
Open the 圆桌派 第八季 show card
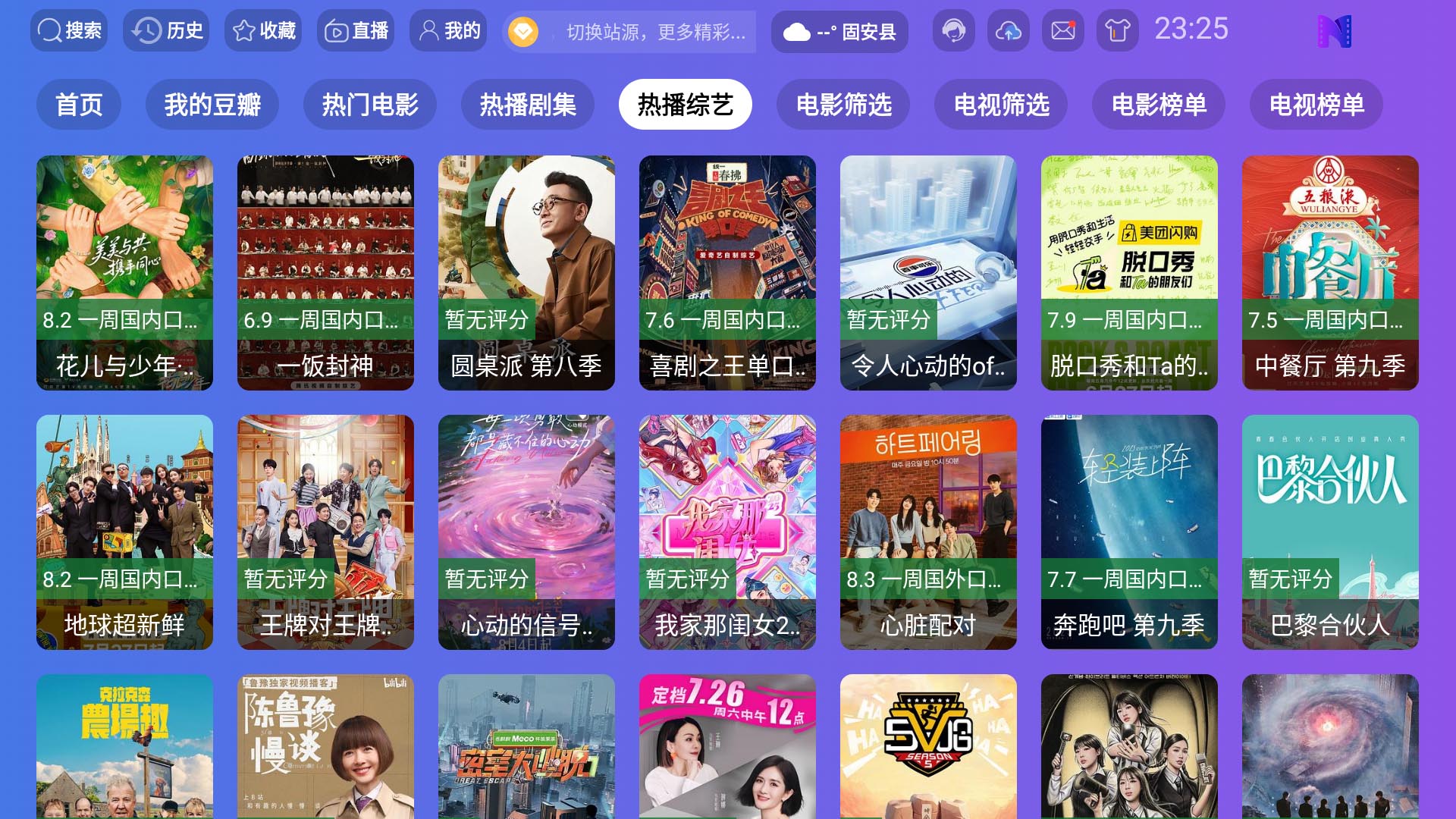pos(526,273)
